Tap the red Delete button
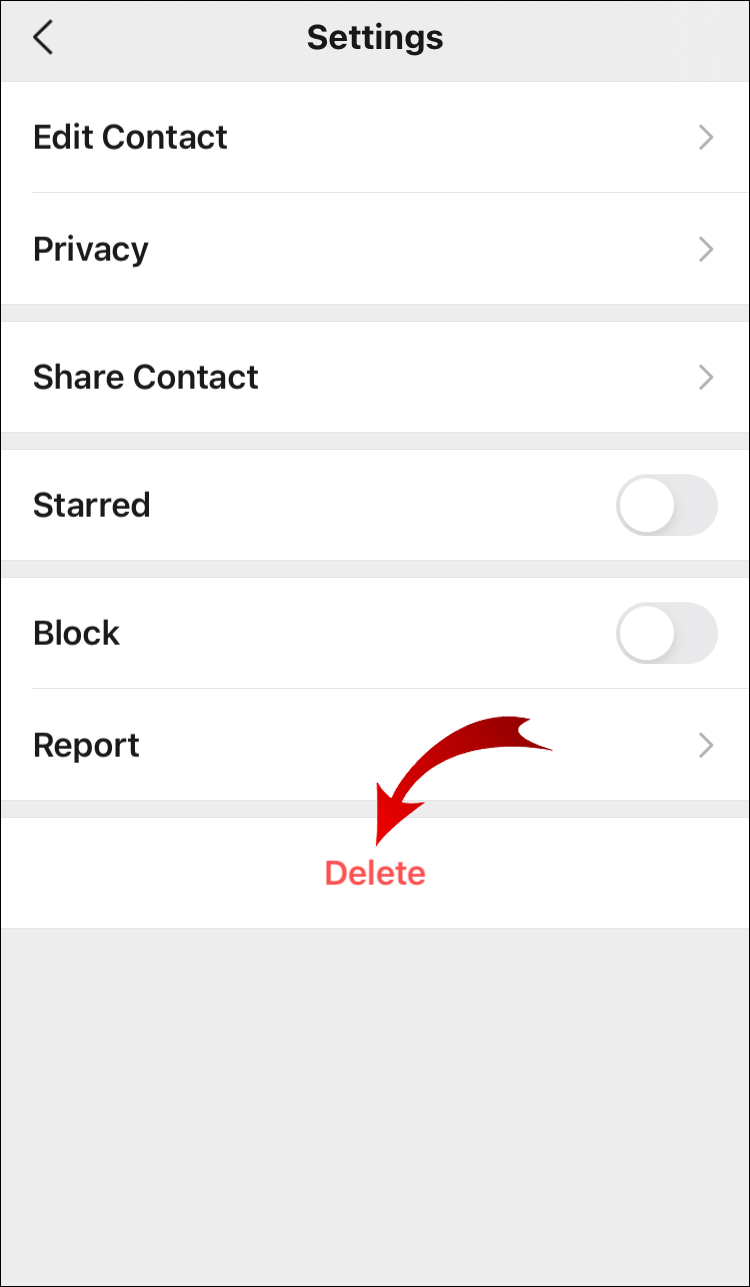This screenshot has height=1287, width=750. point(375,873)
